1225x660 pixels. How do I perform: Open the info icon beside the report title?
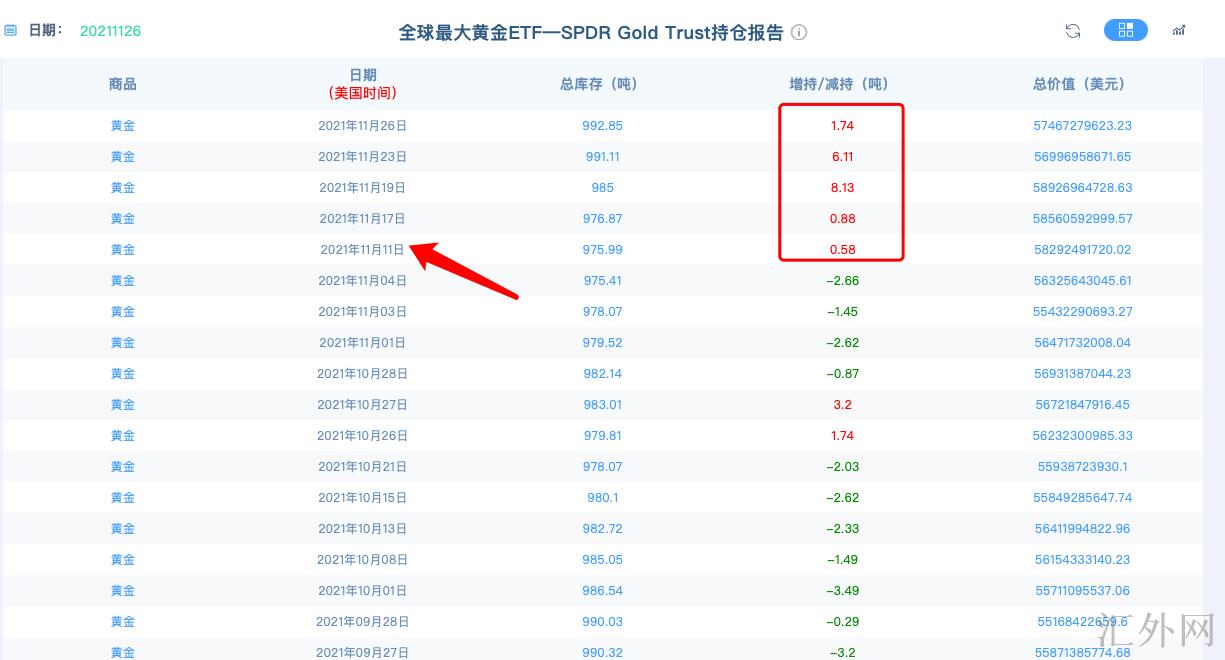coord(799,33)
